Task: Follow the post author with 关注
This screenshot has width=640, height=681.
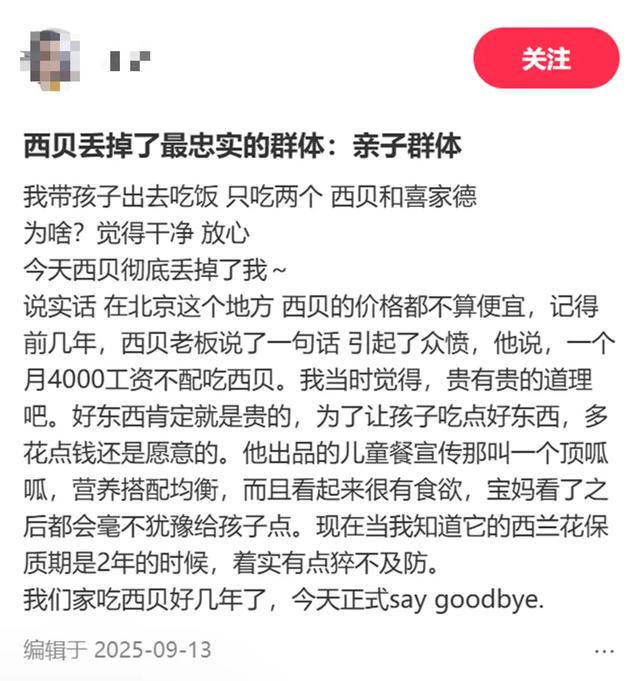Action: pos(546,57)
